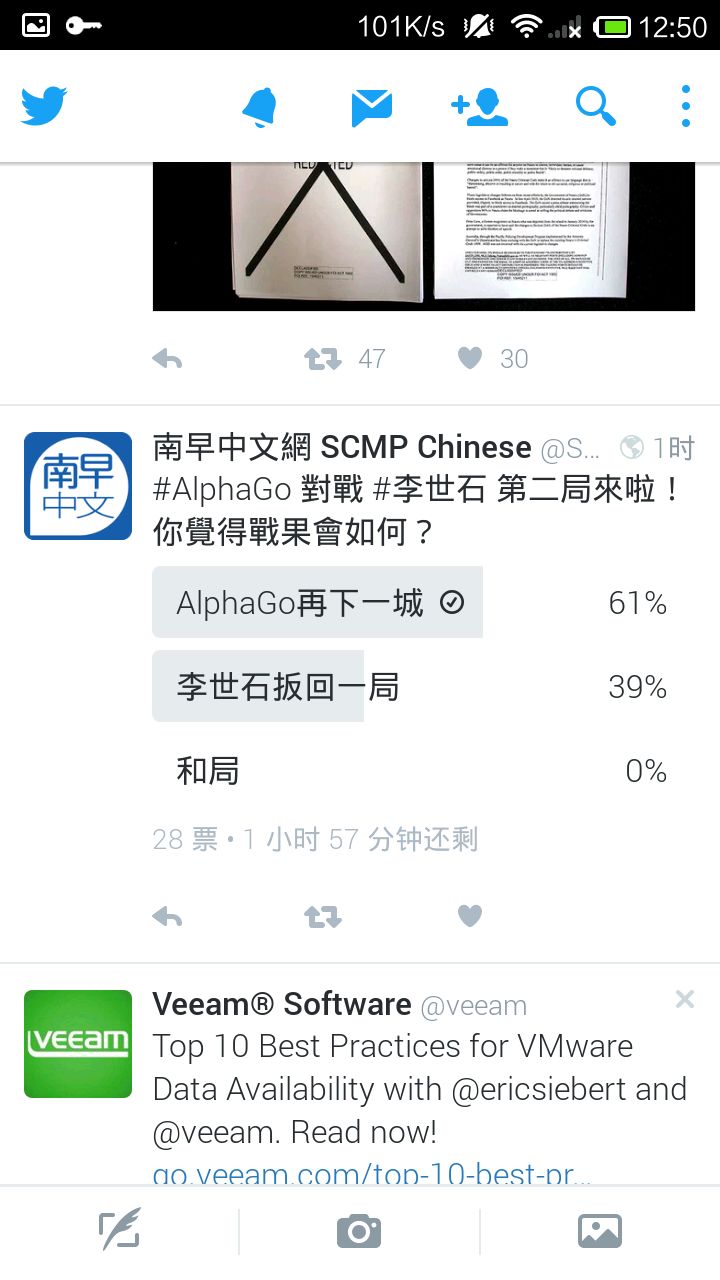This screenshot has width=720, height=1280.
Task: Open the search magnifier
Action: [595, 106]
